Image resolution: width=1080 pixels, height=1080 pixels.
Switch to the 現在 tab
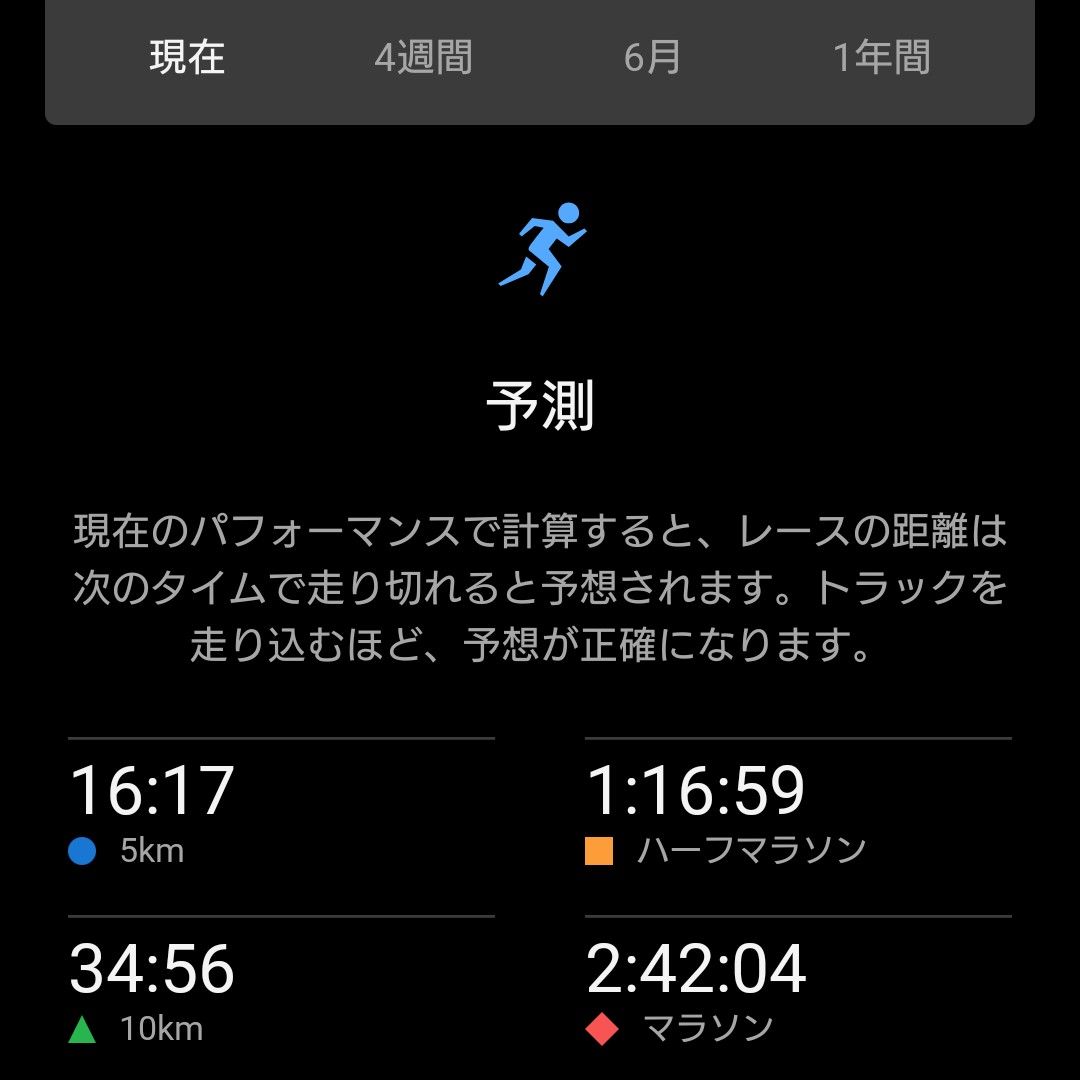tap(187, 57)
